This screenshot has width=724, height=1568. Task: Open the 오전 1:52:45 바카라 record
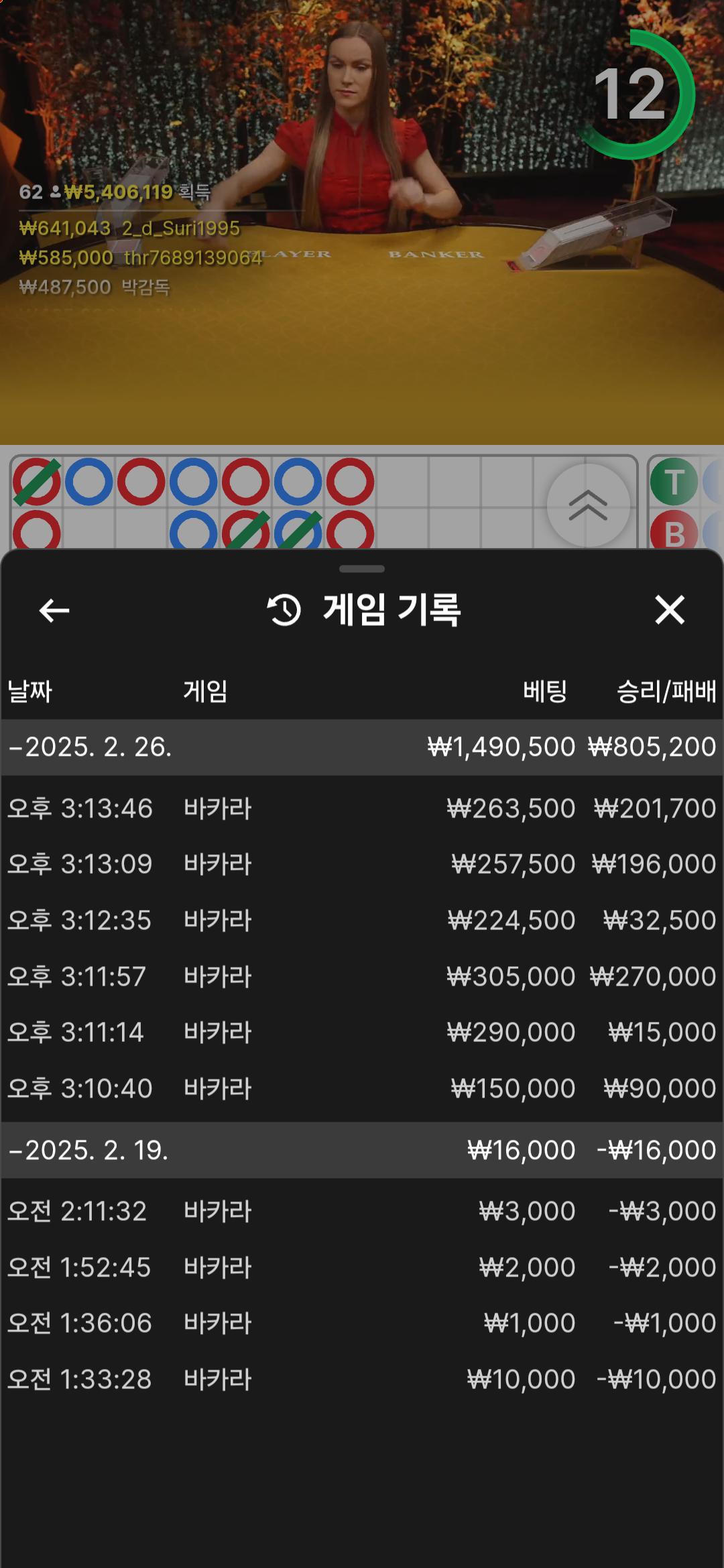tap(362, 1268)
